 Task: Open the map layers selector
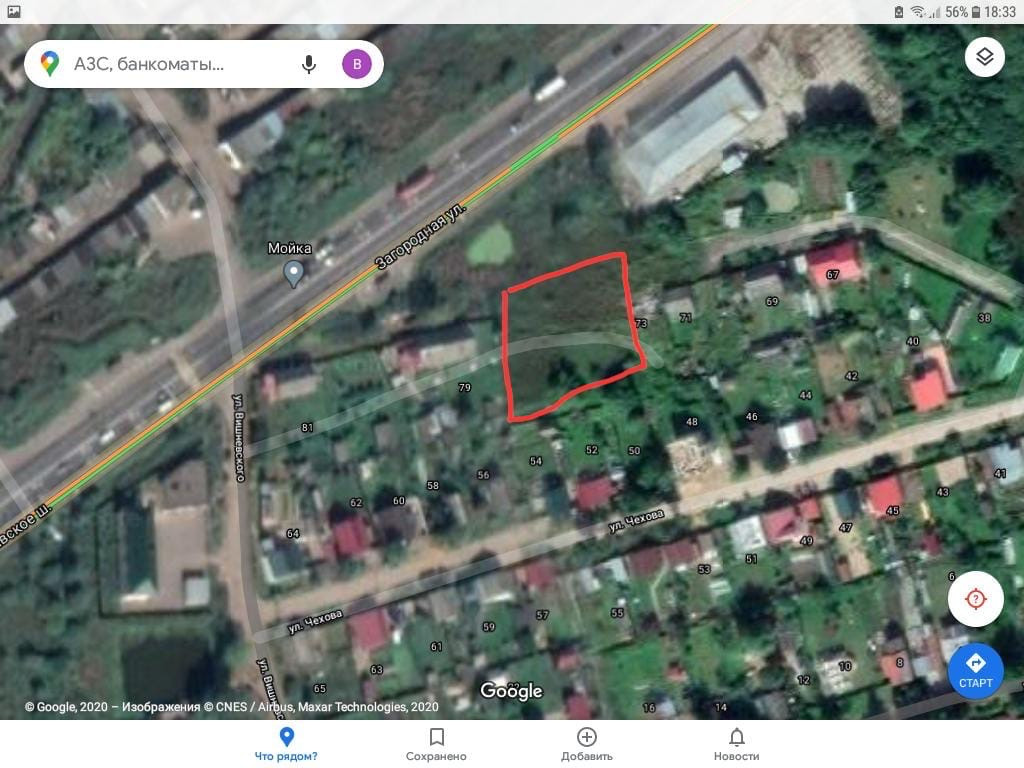coord(984,57)
